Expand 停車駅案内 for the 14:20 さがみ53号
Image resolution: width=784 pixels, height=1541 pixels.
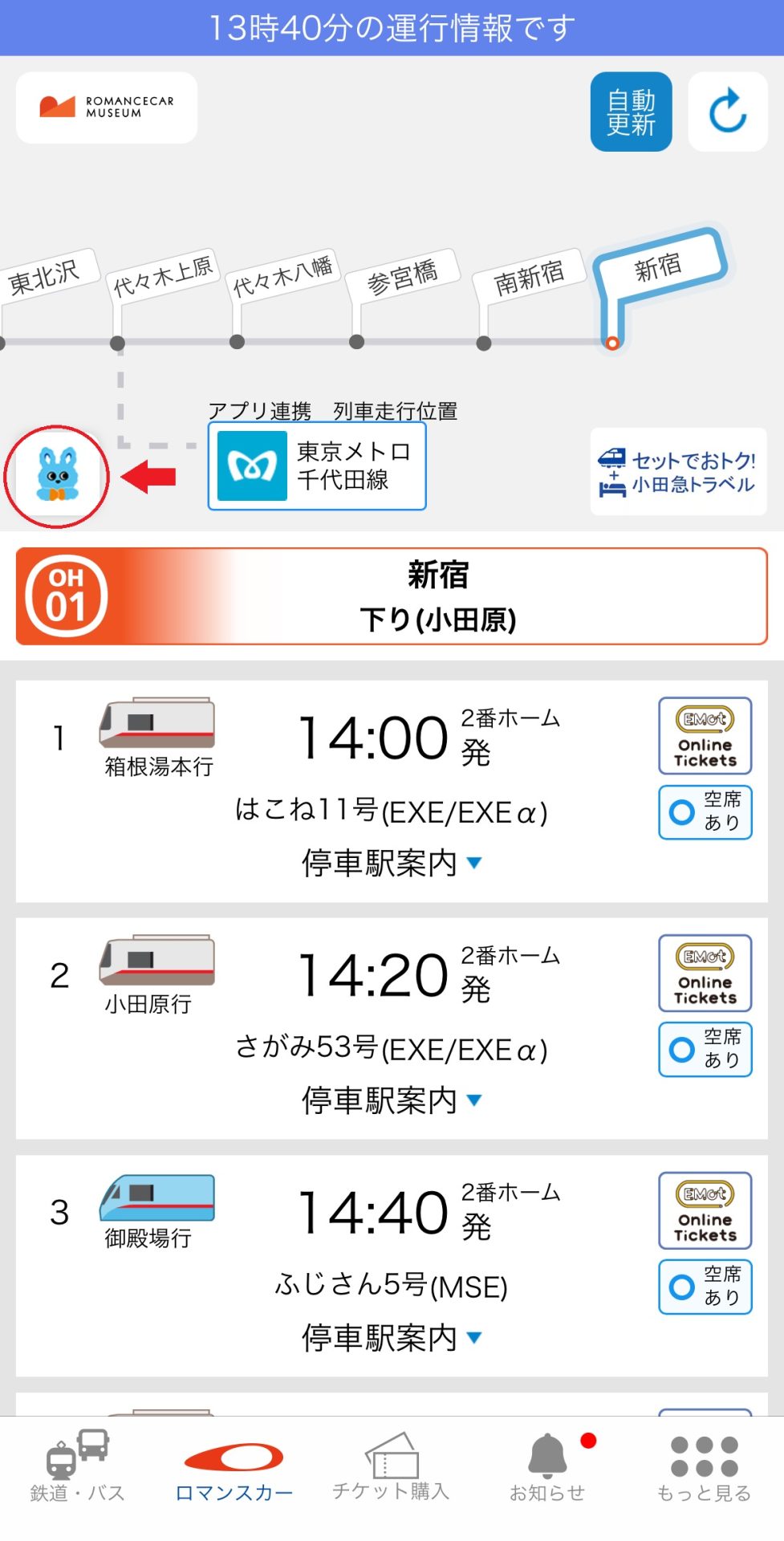pyautogui.click(x=392, y=1100)
